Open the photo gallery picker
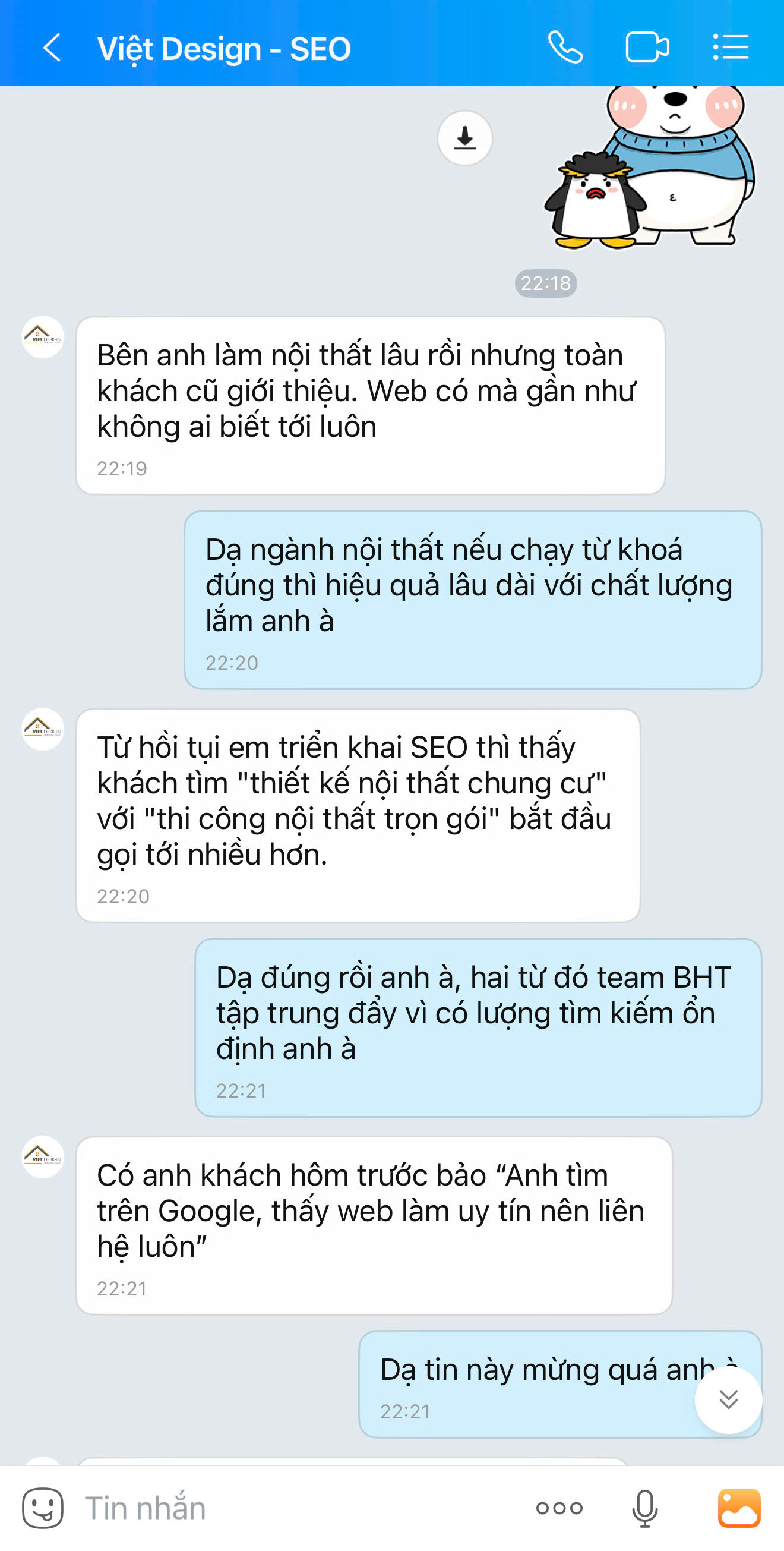 [x=739, y=1508]
